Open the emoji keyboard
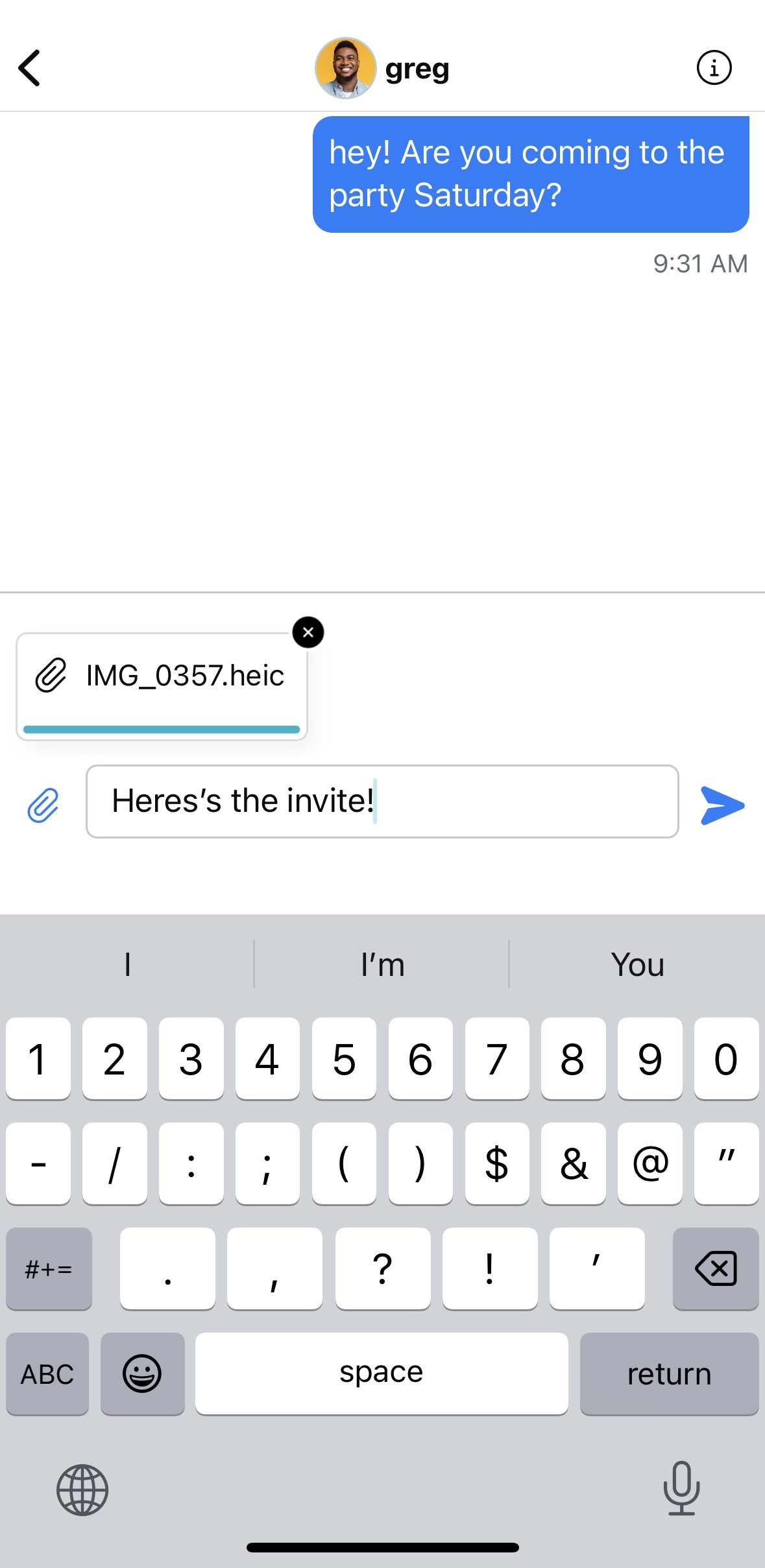The width and height of the screenshot is (765, 1568). coord(143,1373)
